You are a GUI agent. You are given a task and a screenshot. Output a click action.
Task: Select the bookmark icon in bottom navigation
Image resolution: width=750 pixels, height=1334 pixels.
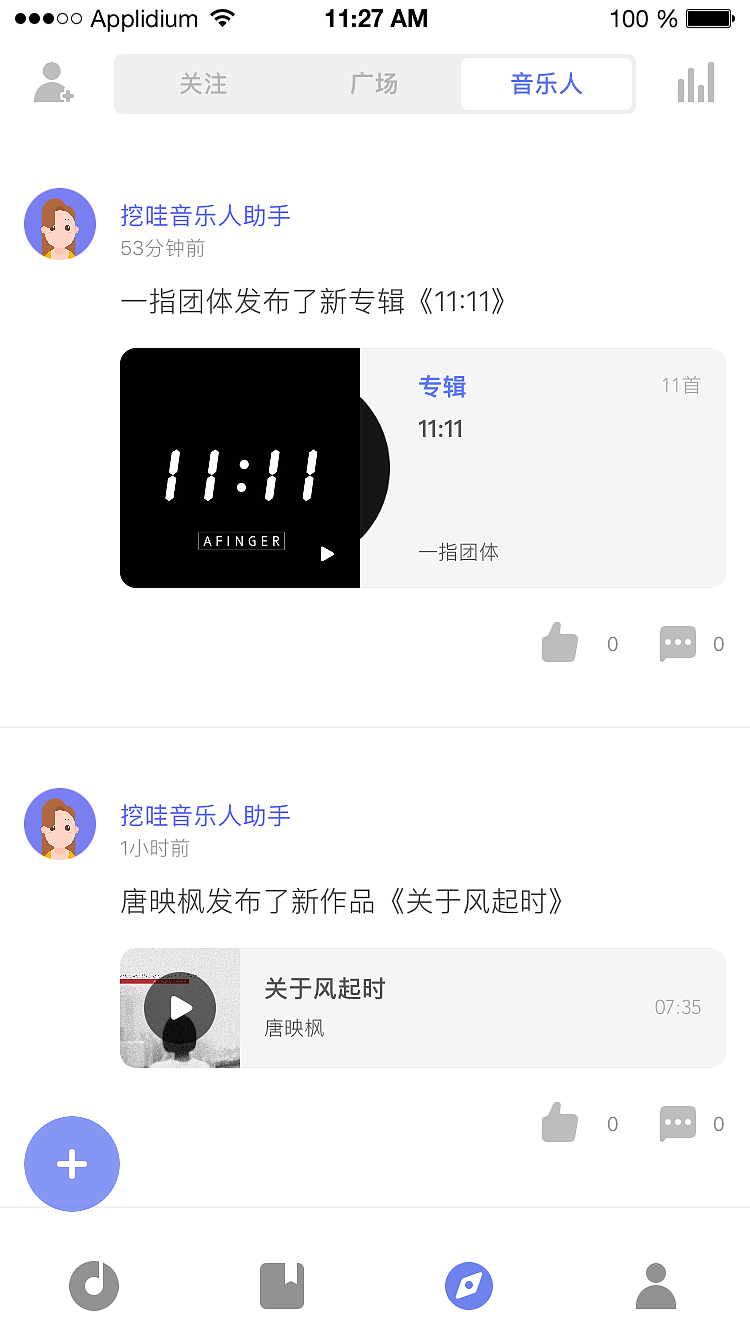click(x=281, y=1286)
